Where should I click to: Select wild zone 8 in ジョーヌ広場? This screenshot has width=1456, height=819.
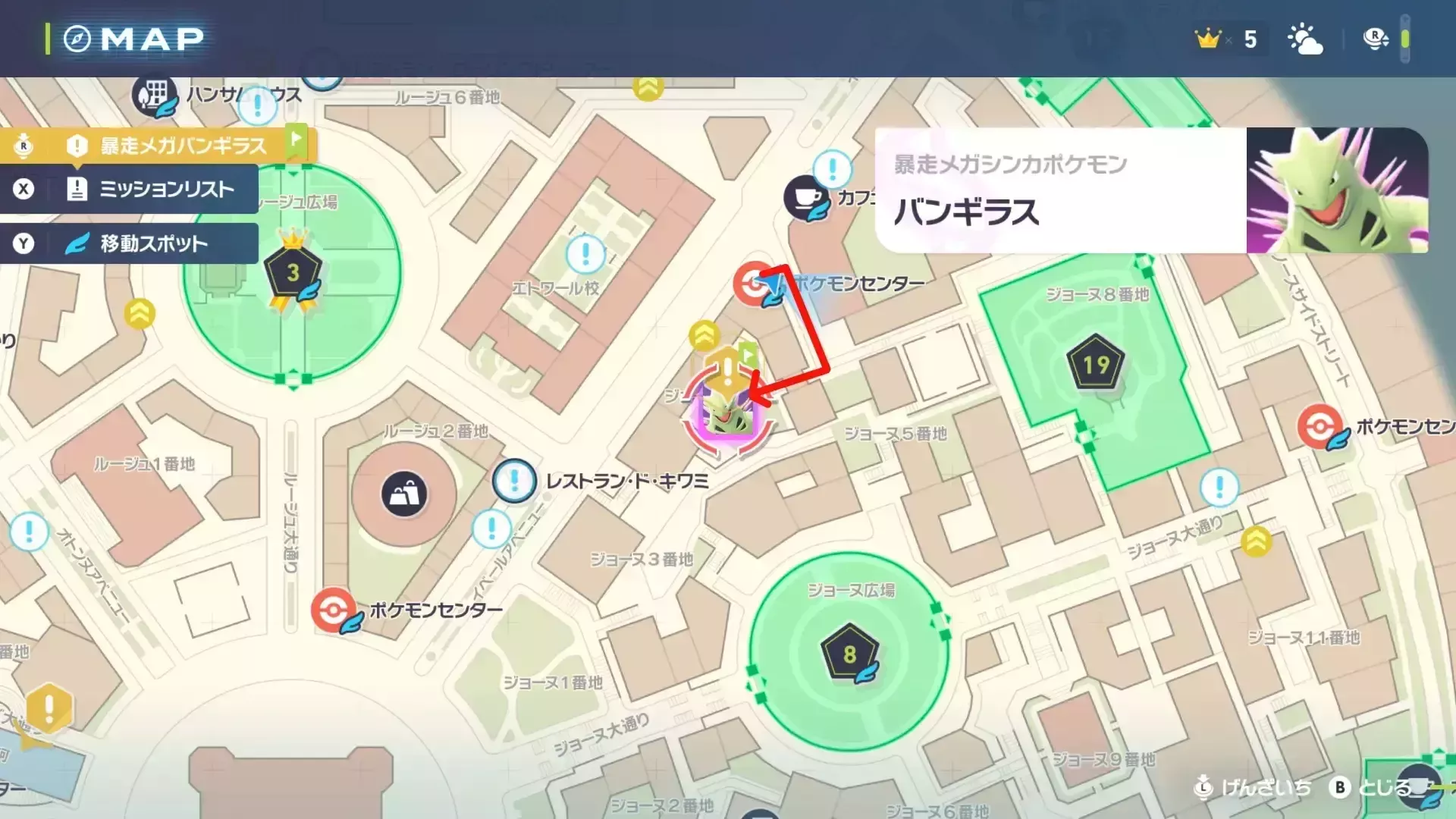[849, 653]
